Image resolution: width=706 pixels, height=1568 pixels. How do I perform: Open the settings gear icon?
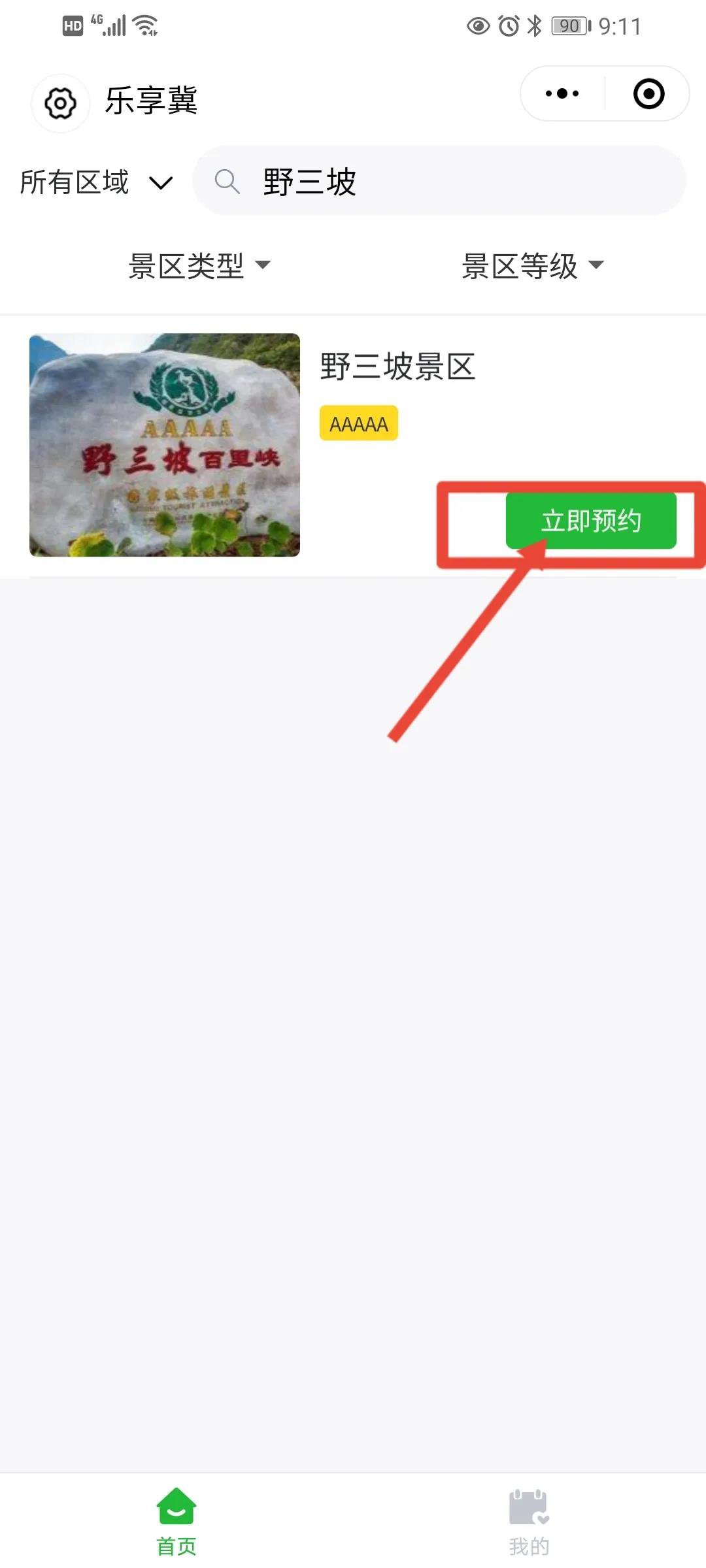60,103
